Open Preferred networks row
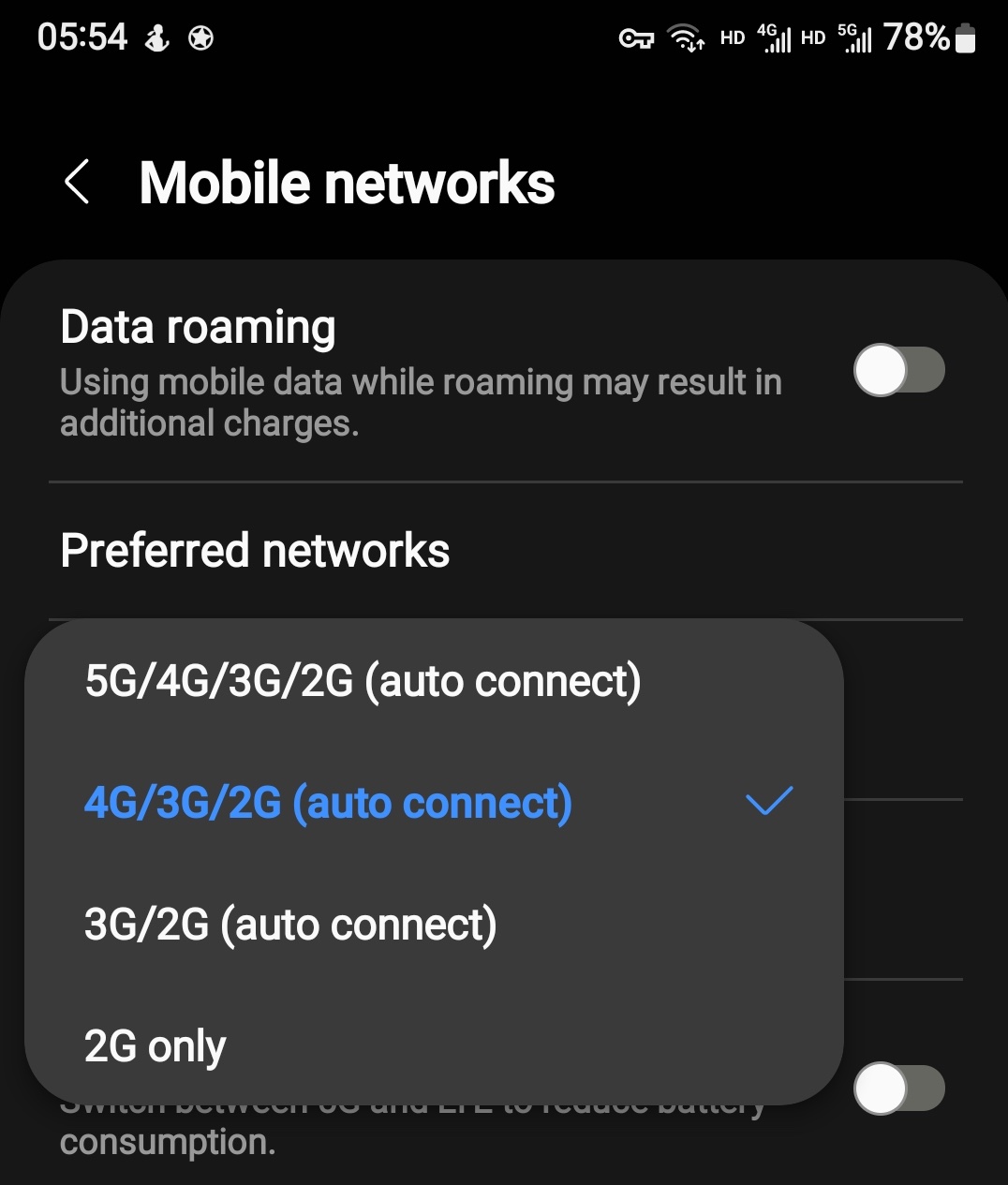 click(255, 551)
